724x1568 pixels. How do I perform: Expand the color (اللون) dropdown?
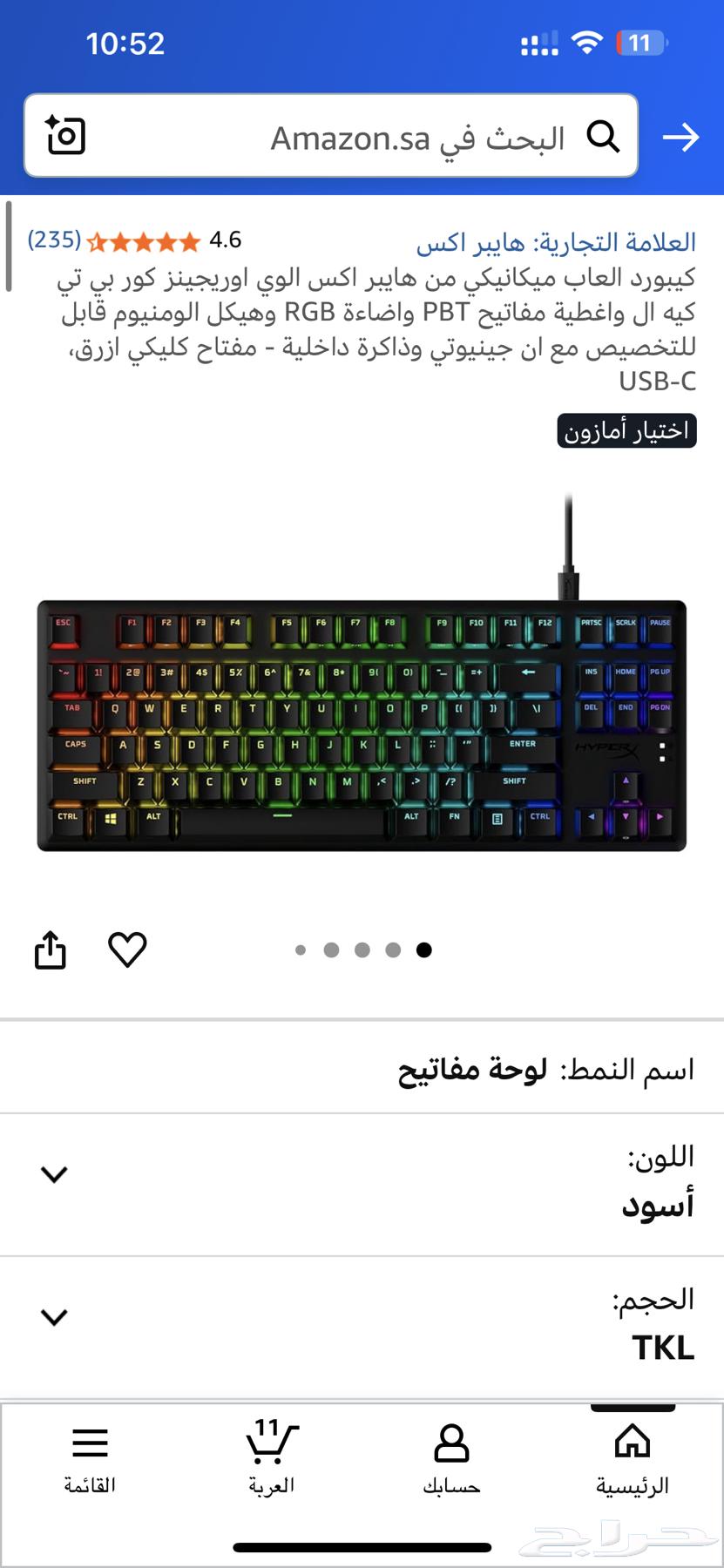[x=54, y=1174]
